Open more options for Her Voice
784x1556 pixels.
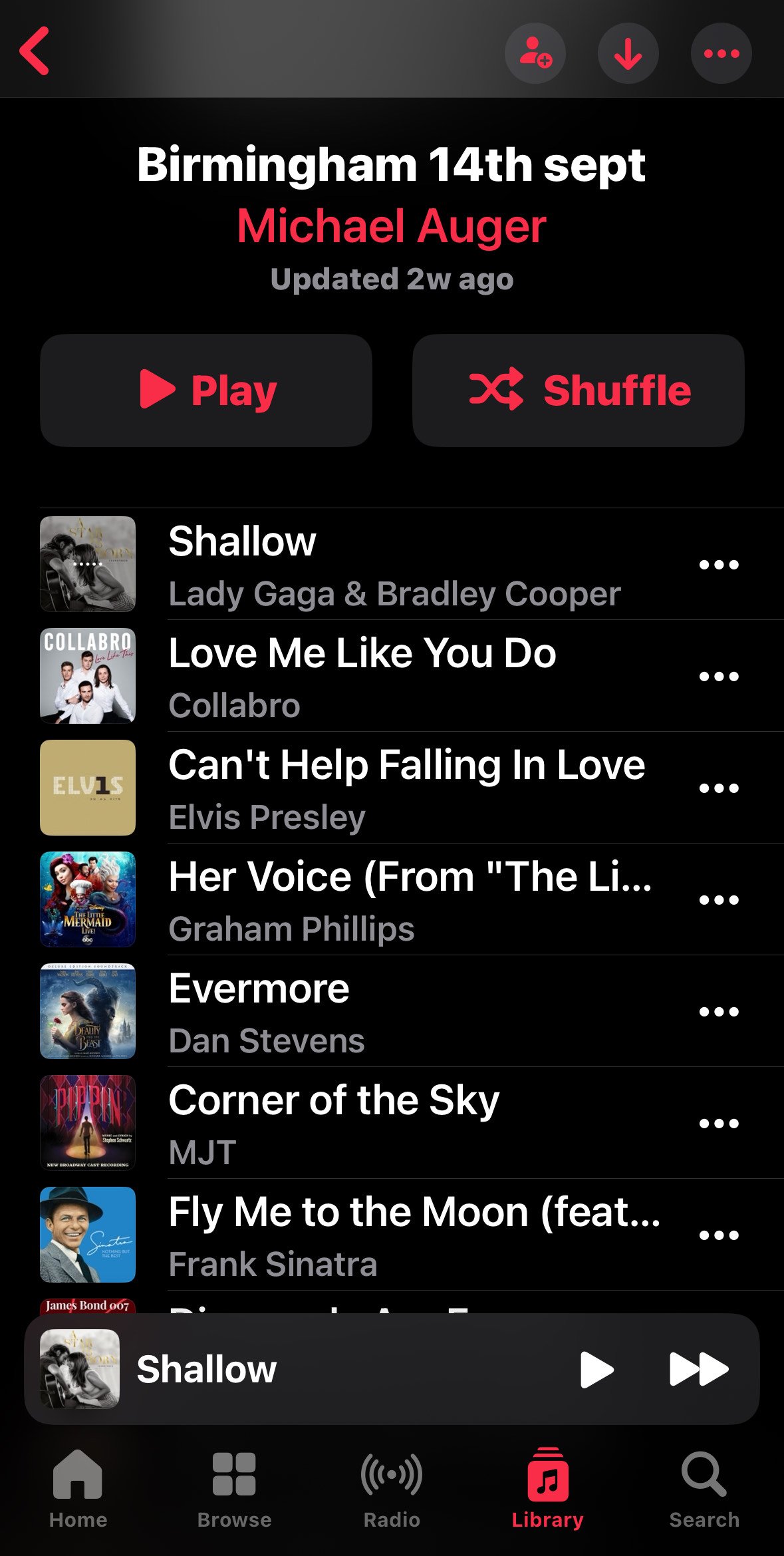coord(719,899)
